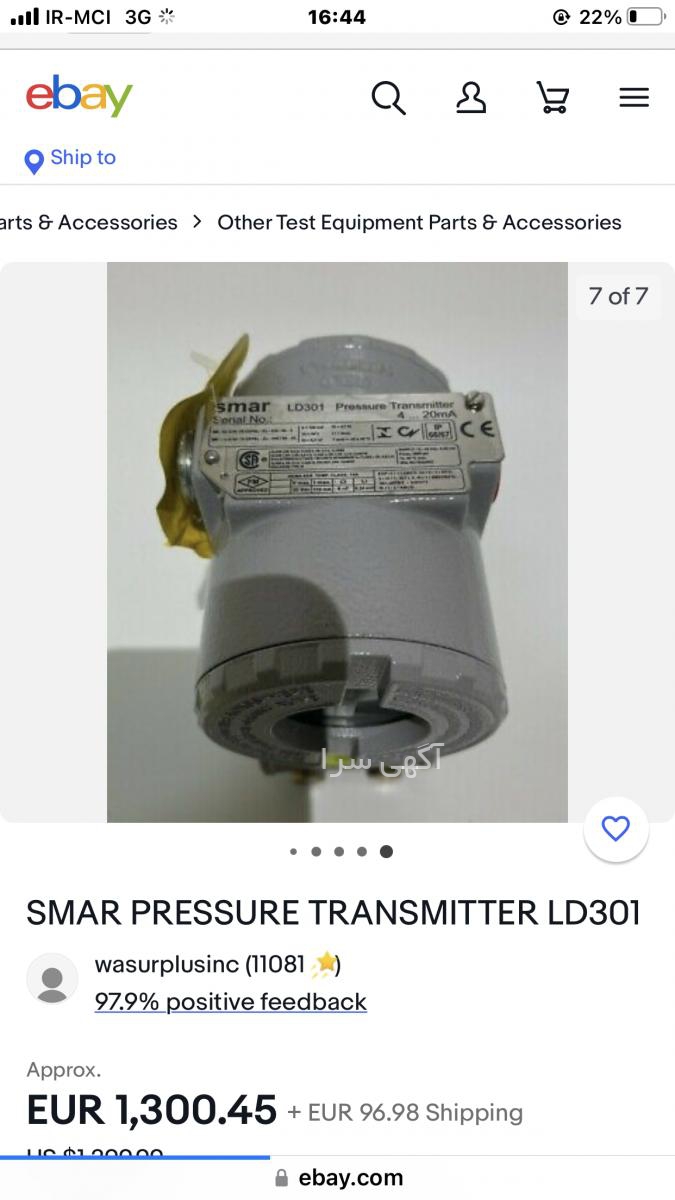Tap the ebay.com address bar

[338, 1178]
